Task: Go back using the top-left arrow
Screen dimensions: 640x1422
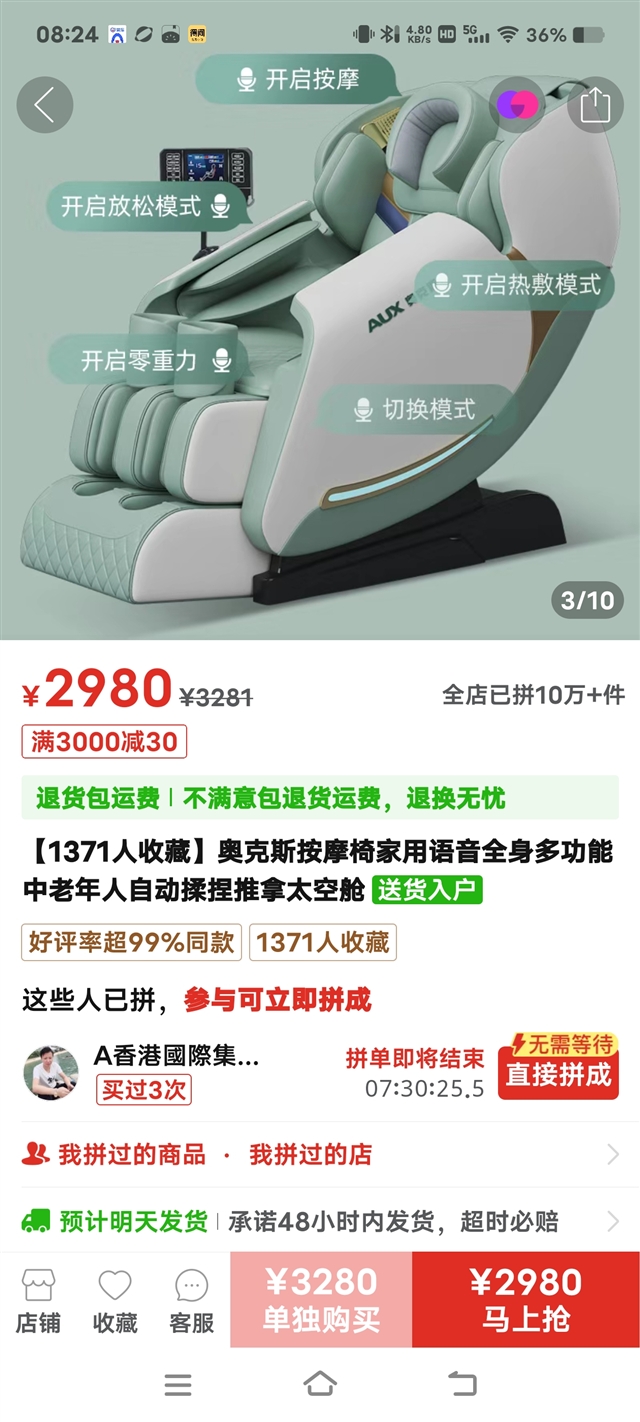Action: pyautogui.click(x=44, y=106)
